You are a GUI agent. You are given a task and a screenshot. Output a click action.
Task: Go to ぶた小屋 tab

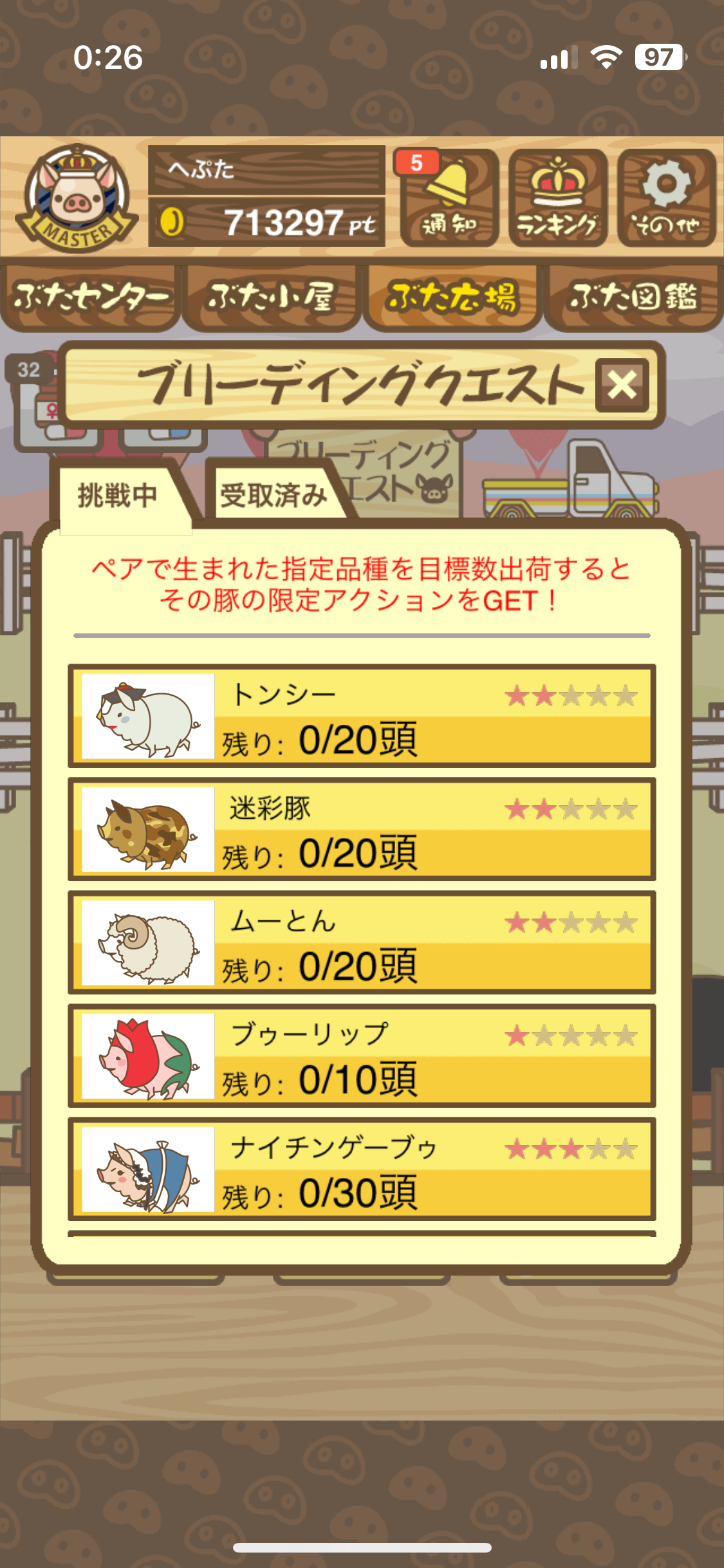tap(271, 297)
